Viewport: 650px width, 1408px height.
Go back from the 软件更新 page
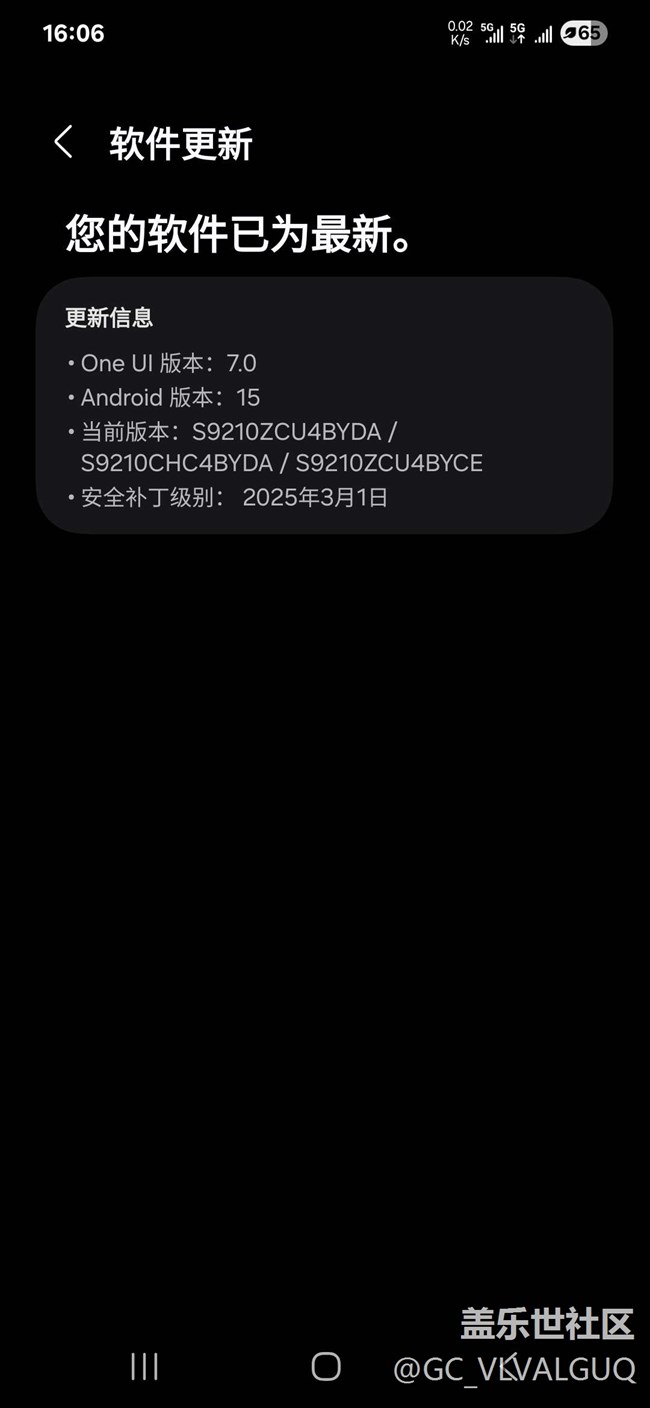click(63, 142)
